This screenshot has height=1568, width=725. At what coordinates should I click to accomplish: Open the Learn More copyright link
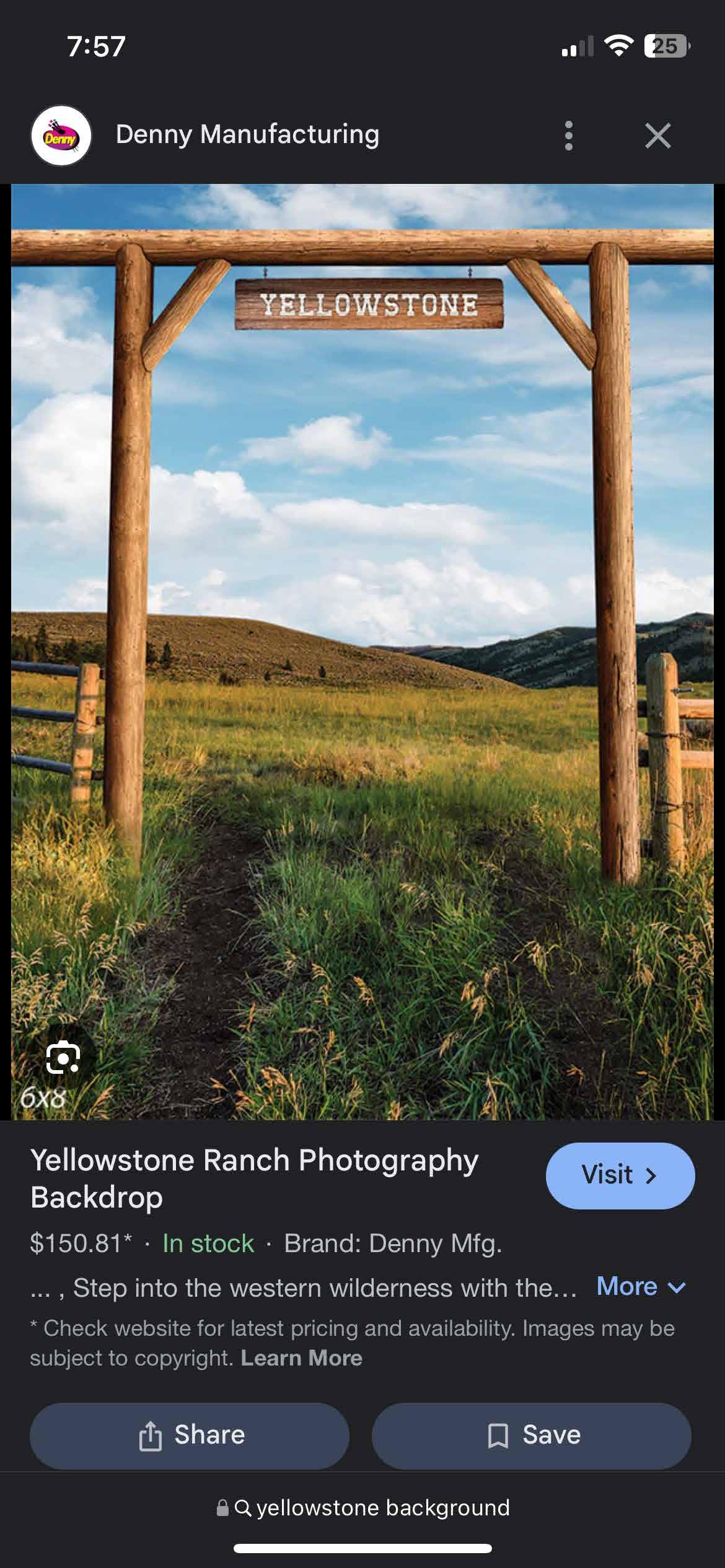click(x=301, y=1358)
